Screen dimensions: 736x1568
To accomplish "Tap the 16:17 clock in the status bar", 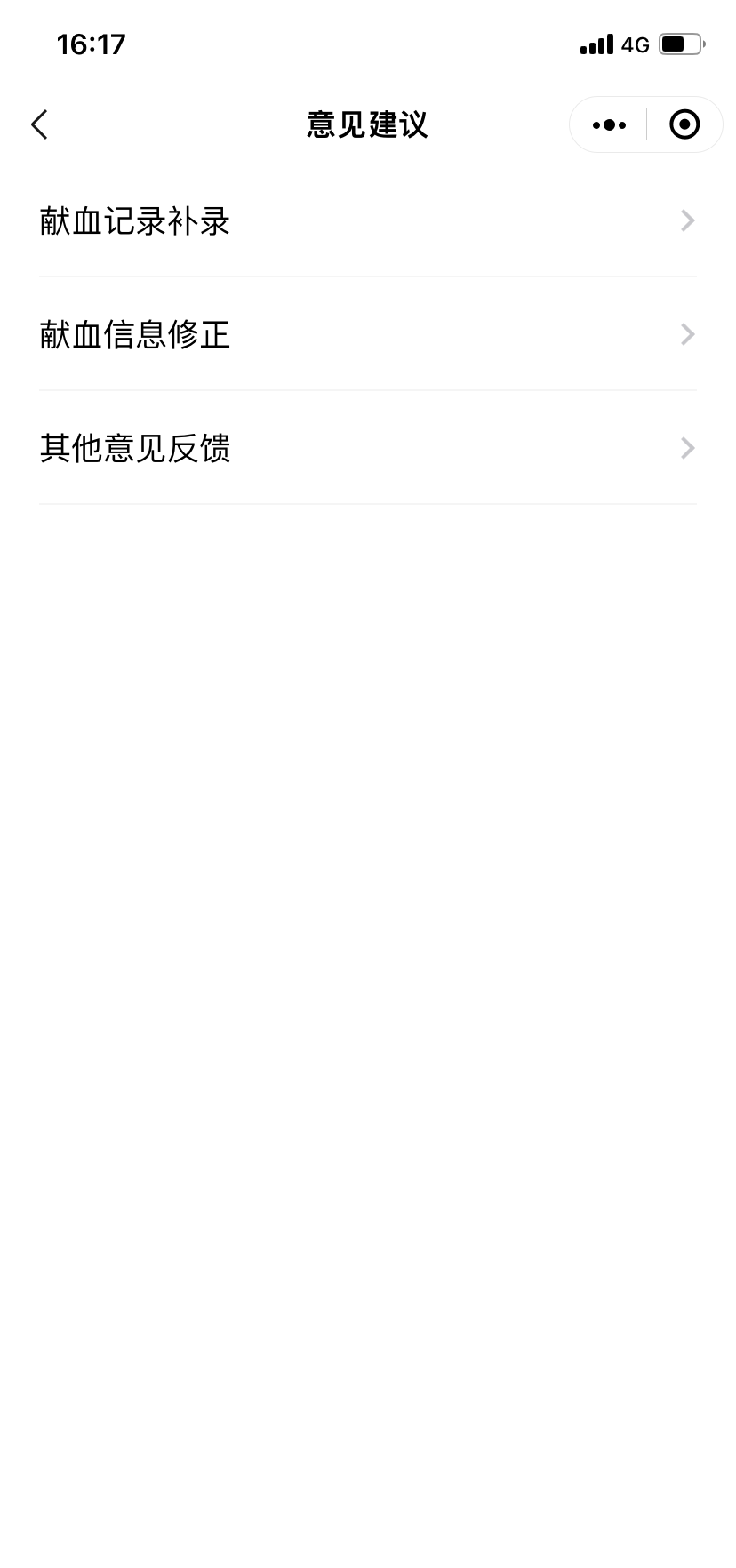I will coord(90,43).
